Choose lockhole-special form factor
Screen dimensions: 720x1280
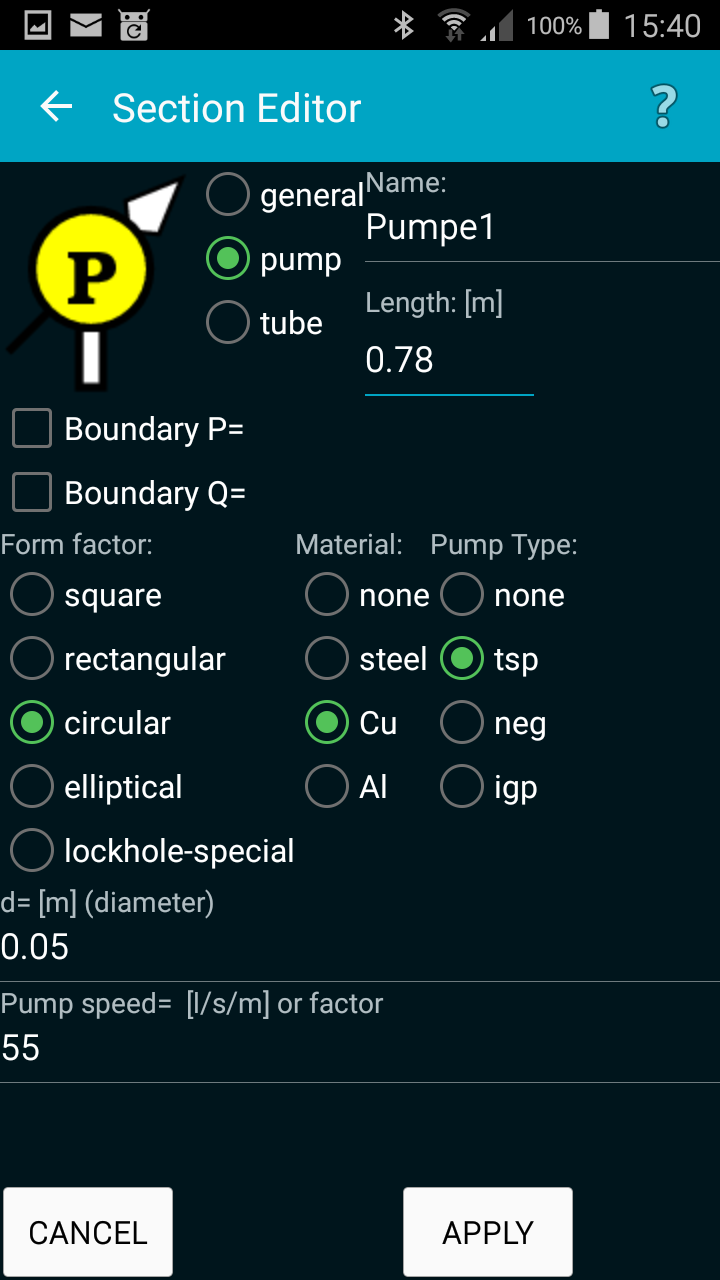click(32, 851)
